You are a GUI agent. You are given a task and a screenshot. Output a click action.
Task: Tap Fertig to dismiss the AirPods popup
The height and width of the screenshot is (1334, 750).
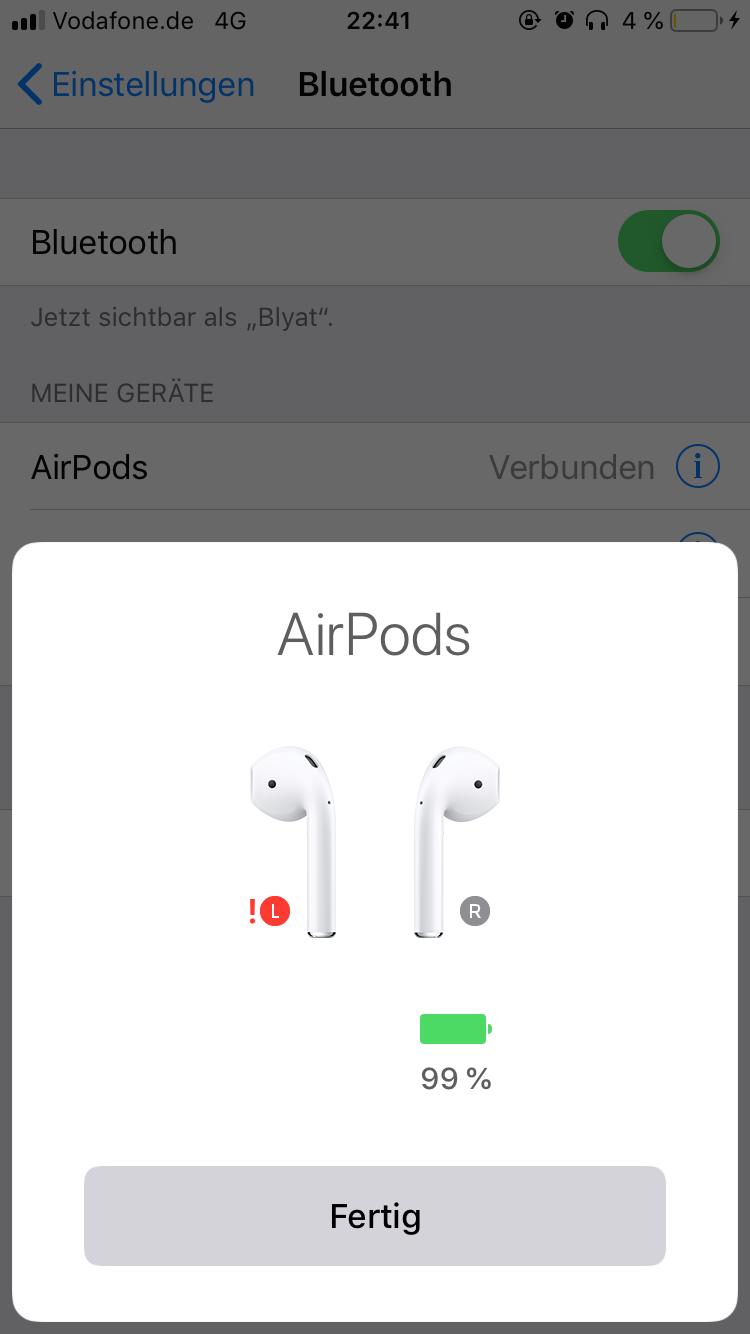click(x=374, y=1216)
